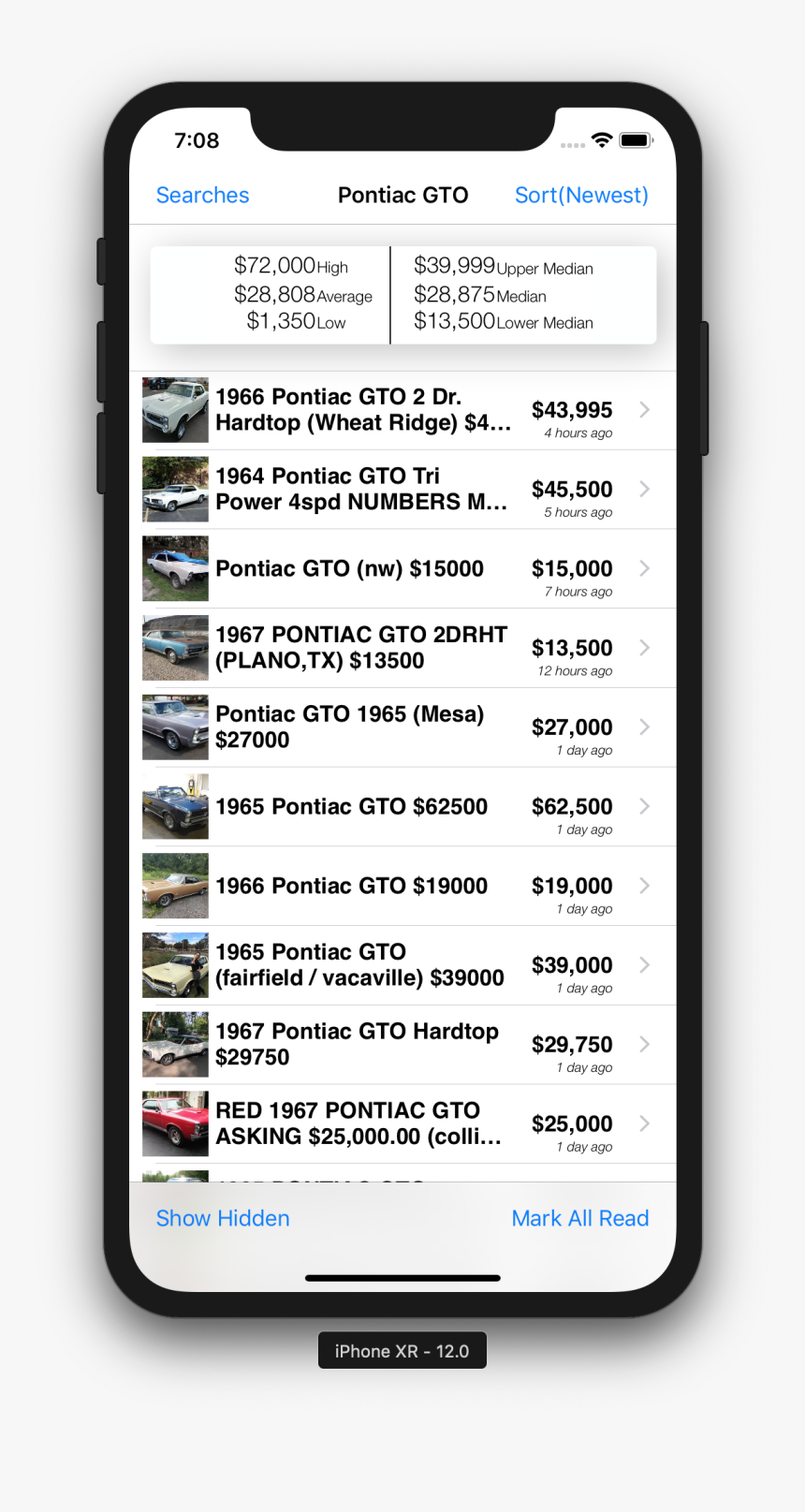Viewport: 805px width, 1512px height.
Task: Tap the Pontiac GTO title bar
Action: pos(402,195)
